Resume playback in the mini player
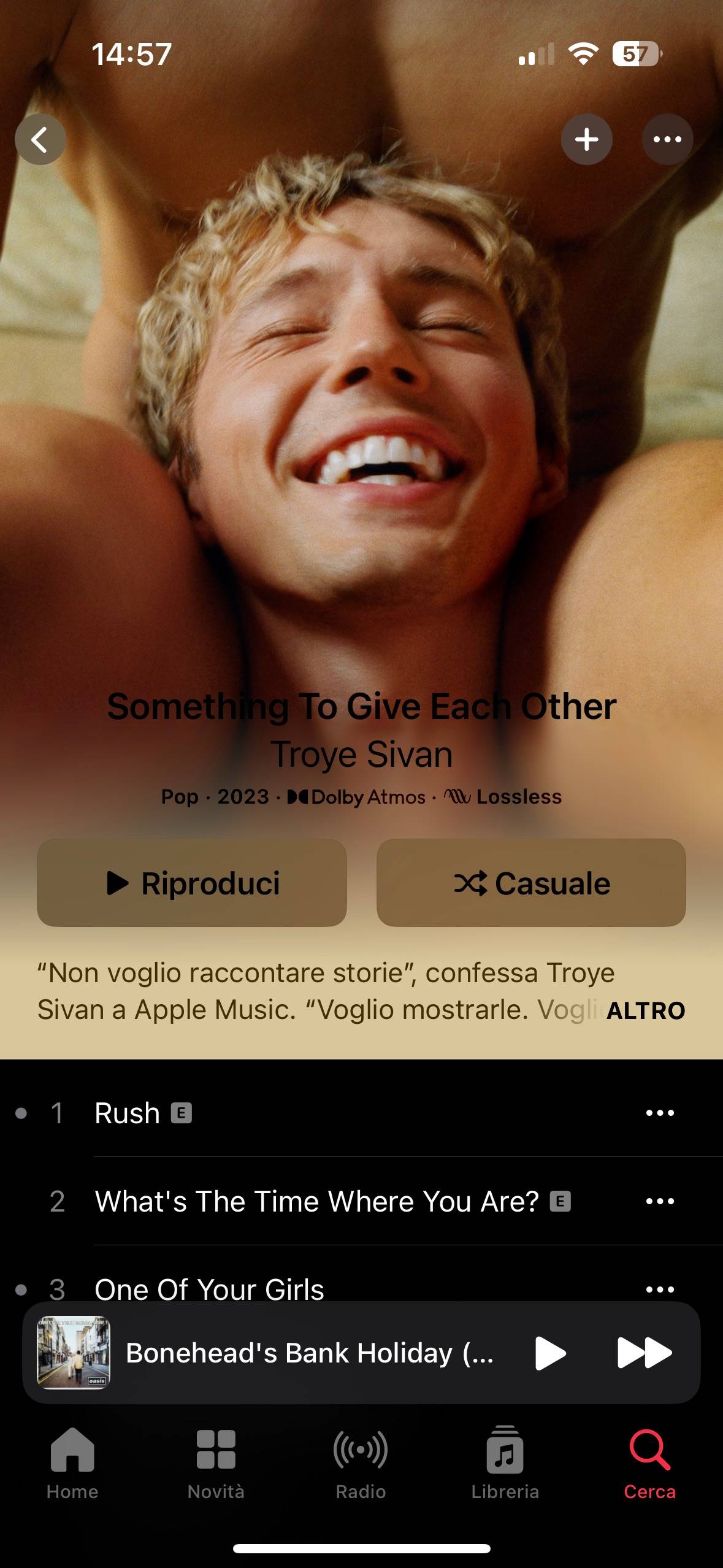 tap(550, 1353)
